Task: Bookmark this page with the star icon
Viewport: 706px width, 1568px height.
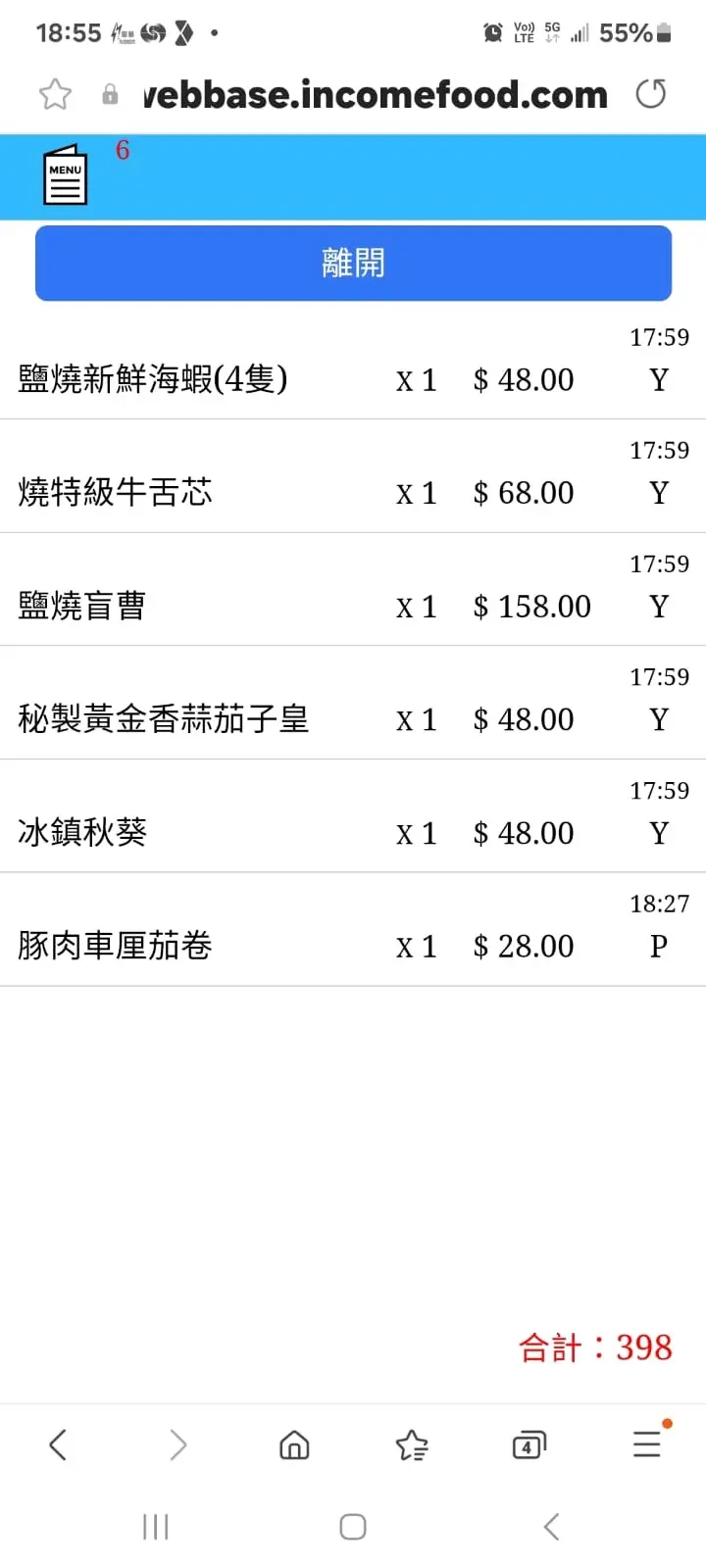Action: [56, 94]
